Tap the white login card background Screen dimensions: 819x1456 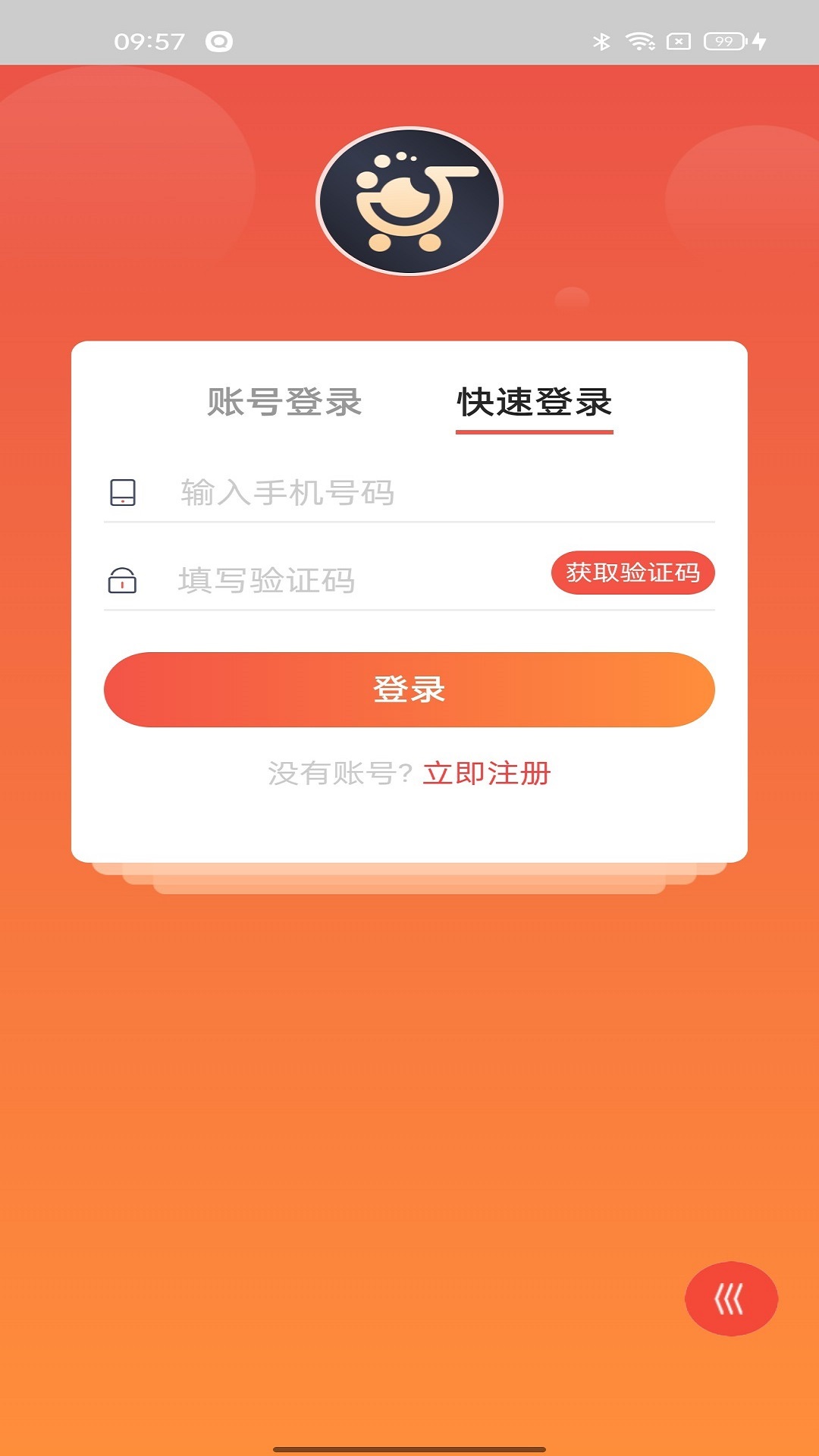409,827
